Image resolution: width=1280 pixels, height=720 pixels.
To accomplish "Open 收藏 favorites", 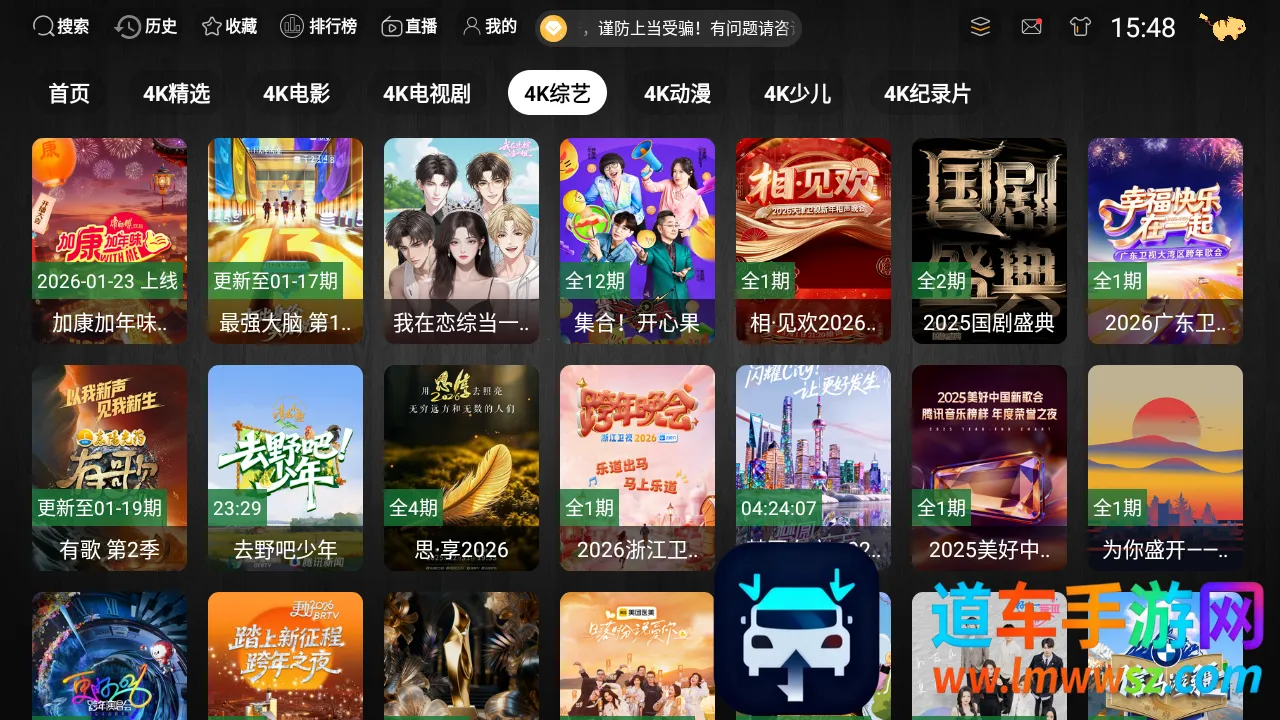I will coord(229,27).
